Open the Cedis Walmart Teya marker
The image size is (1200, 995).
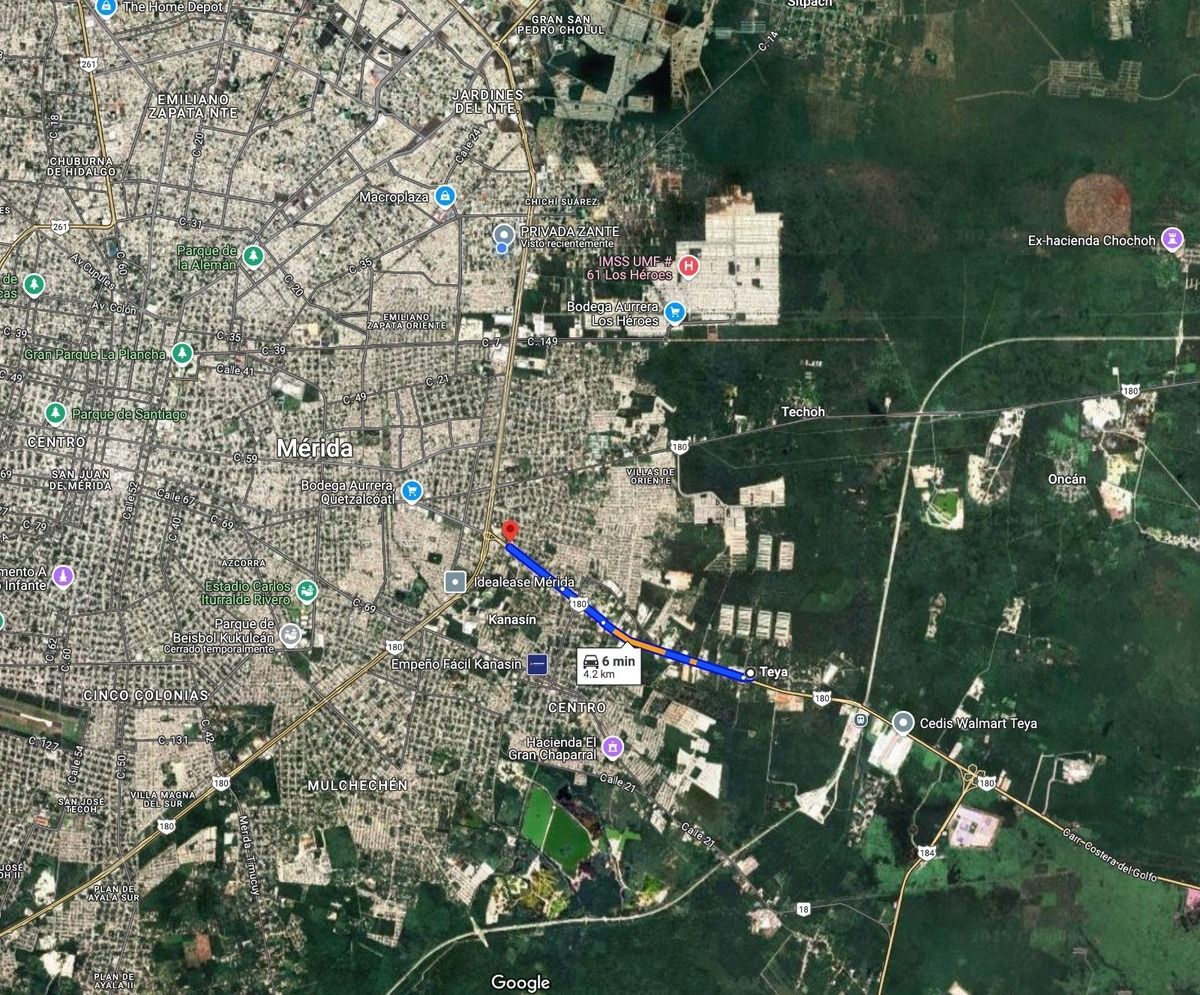pyautogui.click(x=904, y=722)
